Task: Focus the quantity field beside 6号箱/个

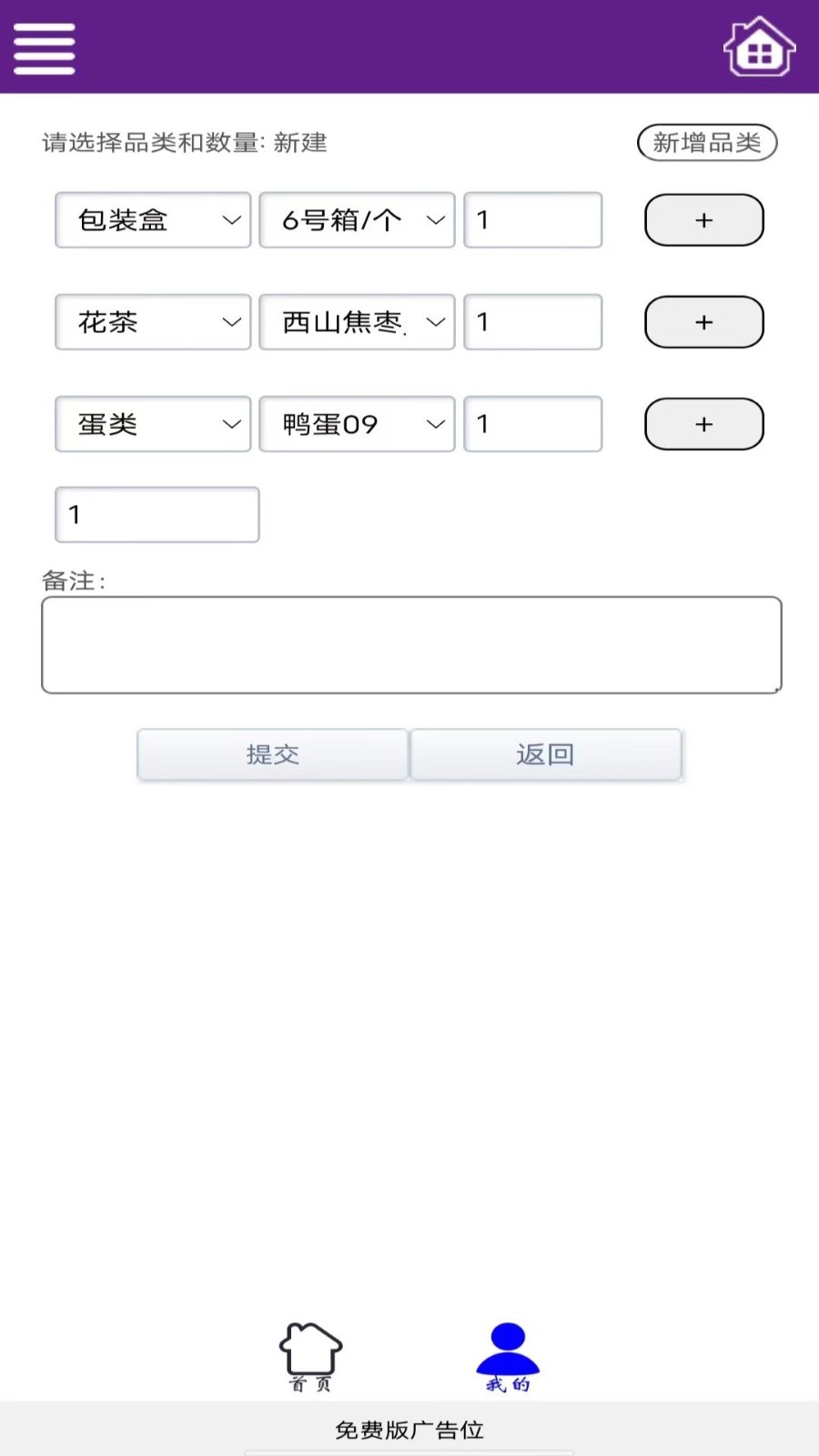Action: click(x=533, y=220)
